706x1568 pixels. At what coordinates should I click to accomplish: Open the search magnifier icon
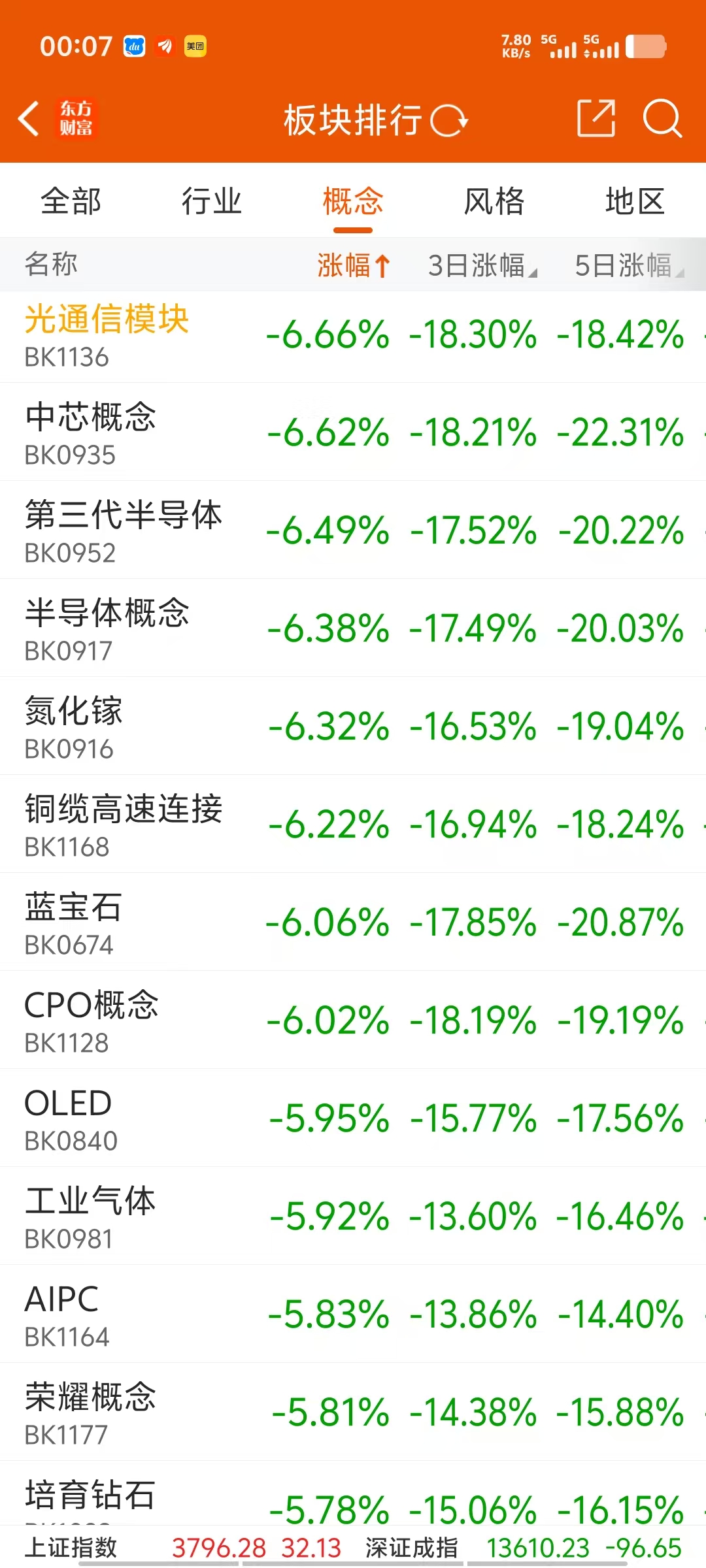pyautogui.click(x=662, y=118)
